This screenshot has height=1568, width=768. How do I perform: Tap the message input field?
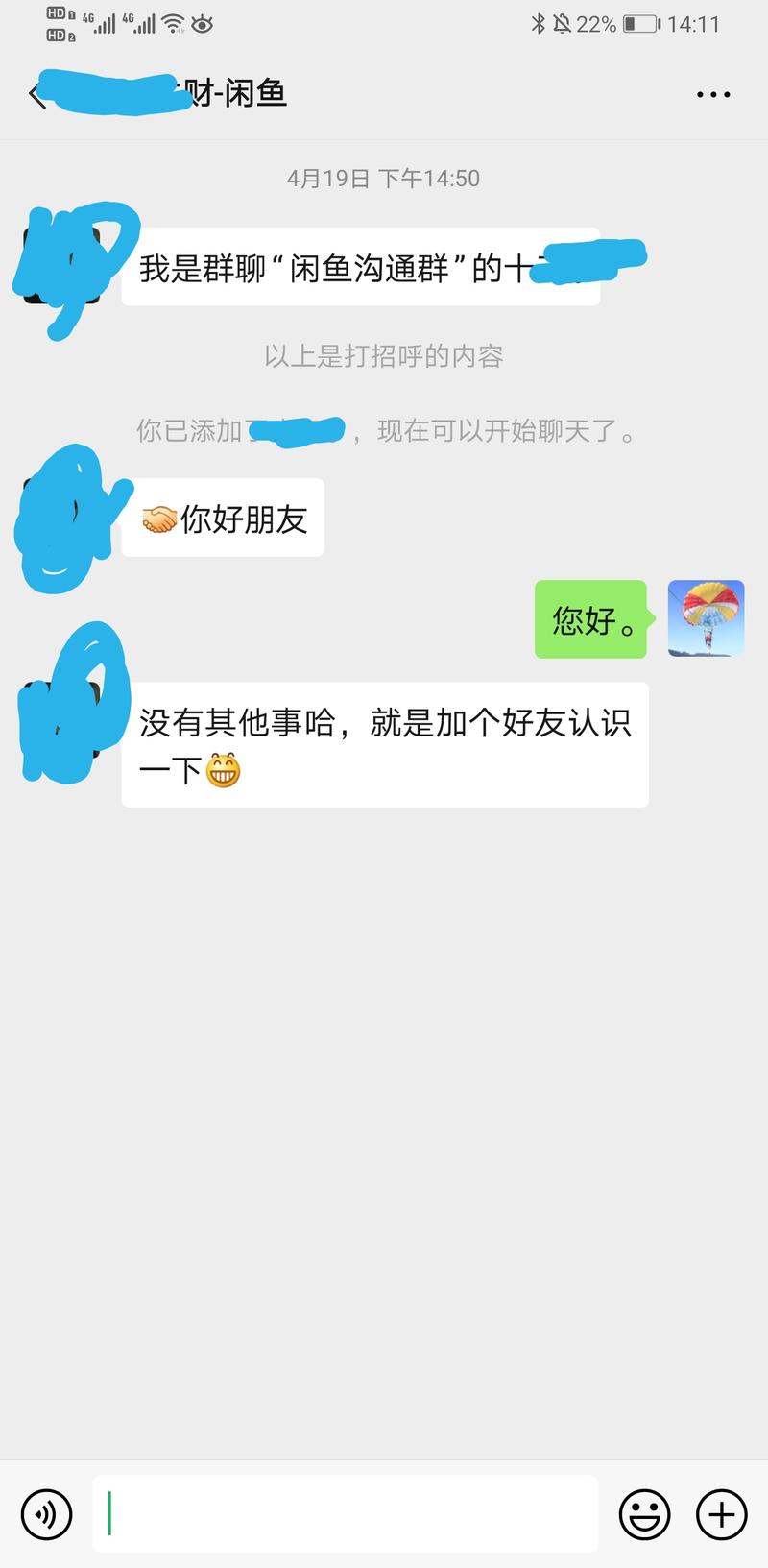pos(346,1513)
